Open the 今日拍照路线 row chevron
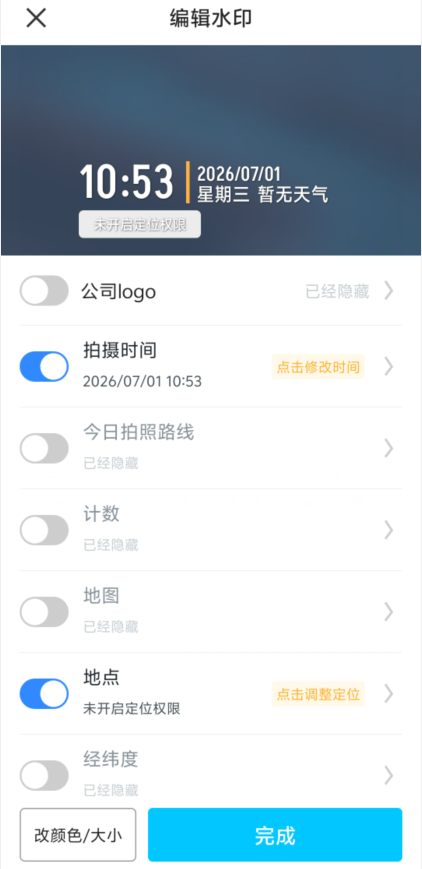Viewport: 422px width, 869px height. 389,448
